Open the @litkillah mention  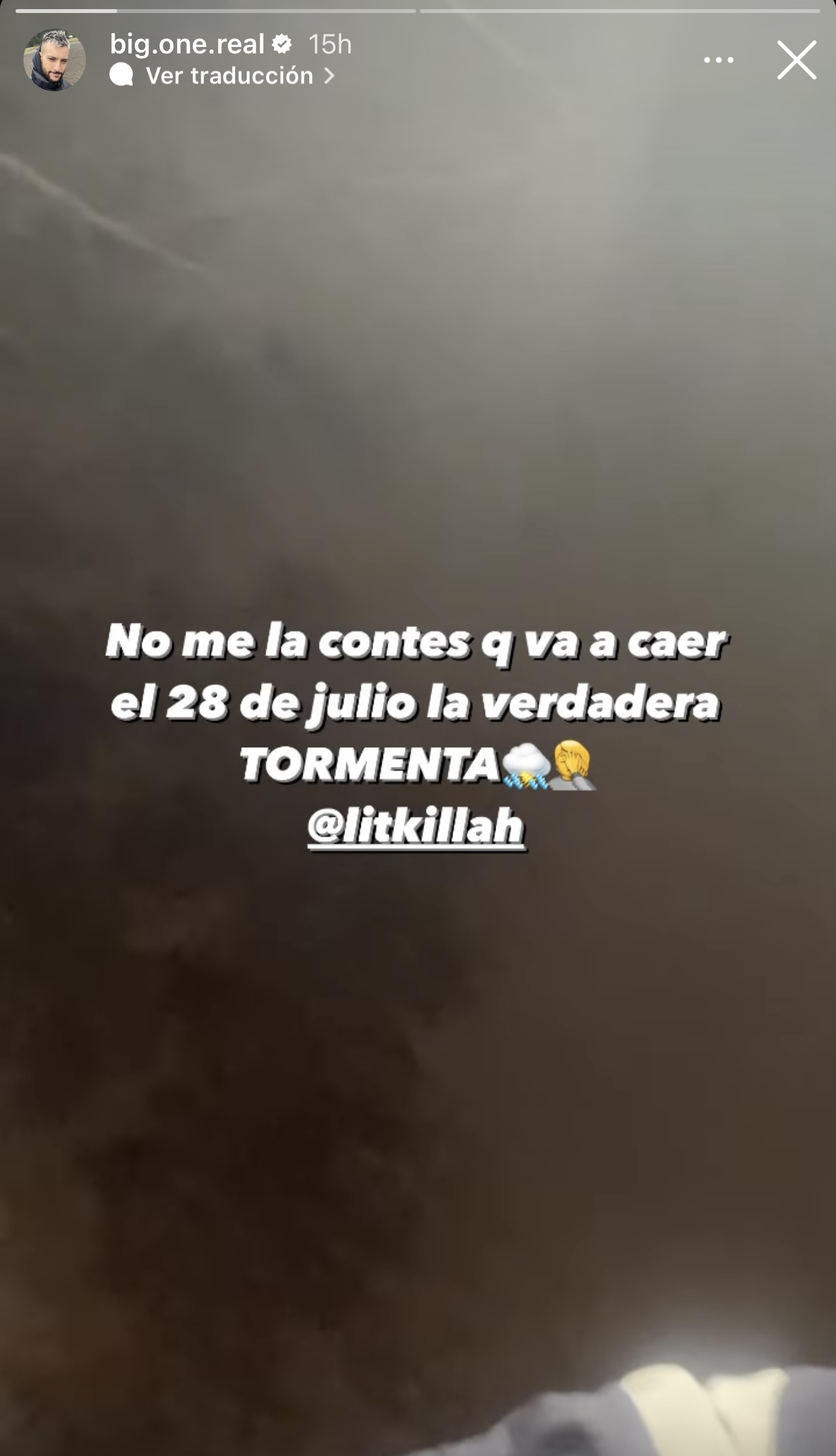tap(415, 827)
